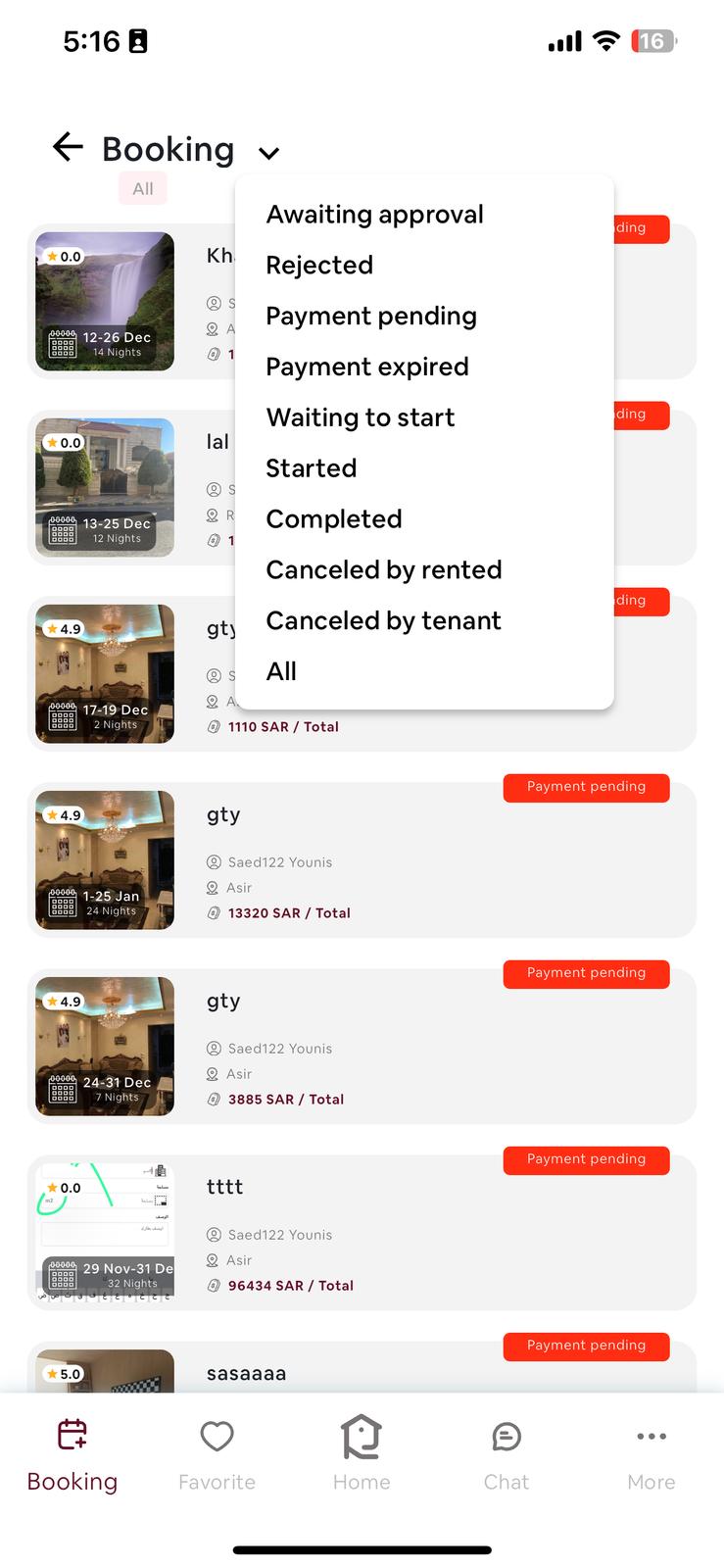Open the tttt booking card
724x1568 pixels.
[361, 1233]
